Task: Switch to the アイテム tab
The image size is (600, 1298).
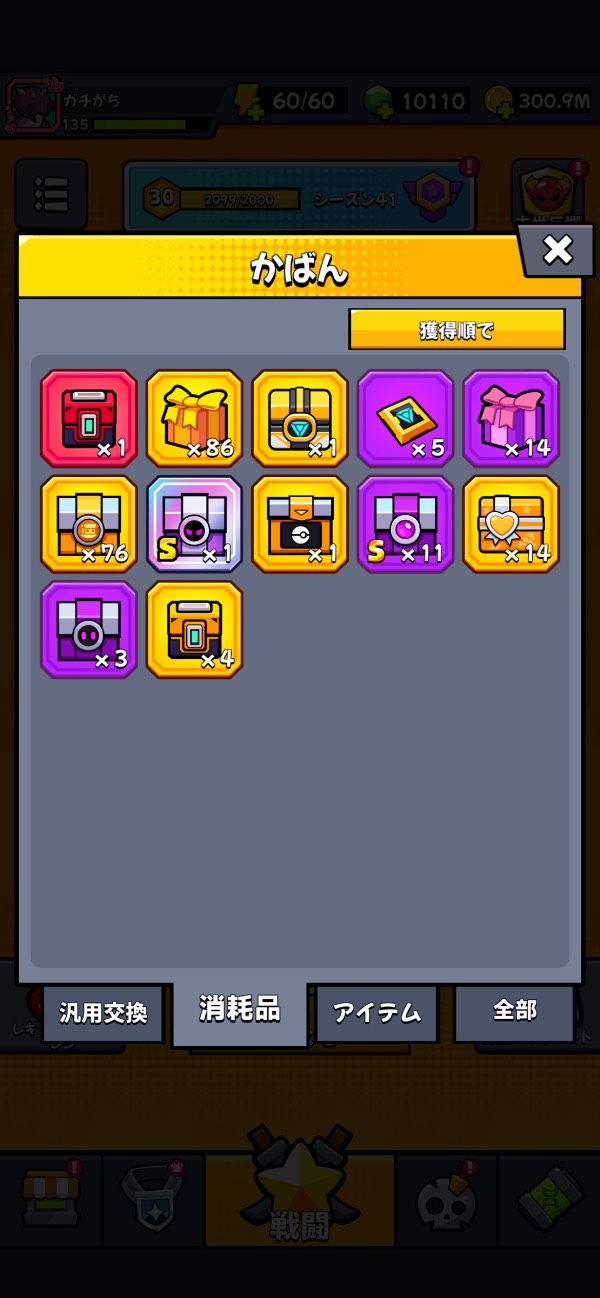Action: (x=376, y=1013)
